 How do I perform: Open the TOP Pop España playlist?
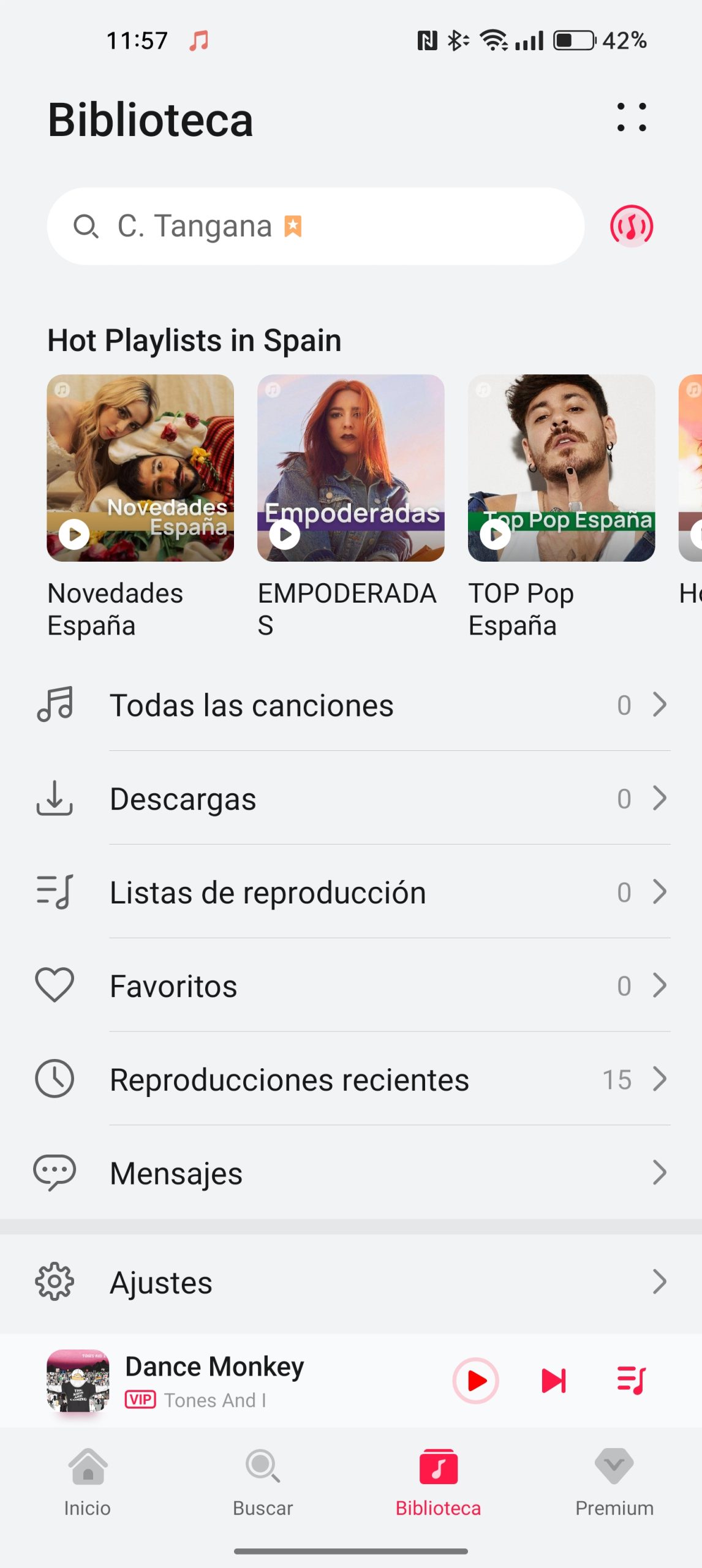[x=561, y=468]
